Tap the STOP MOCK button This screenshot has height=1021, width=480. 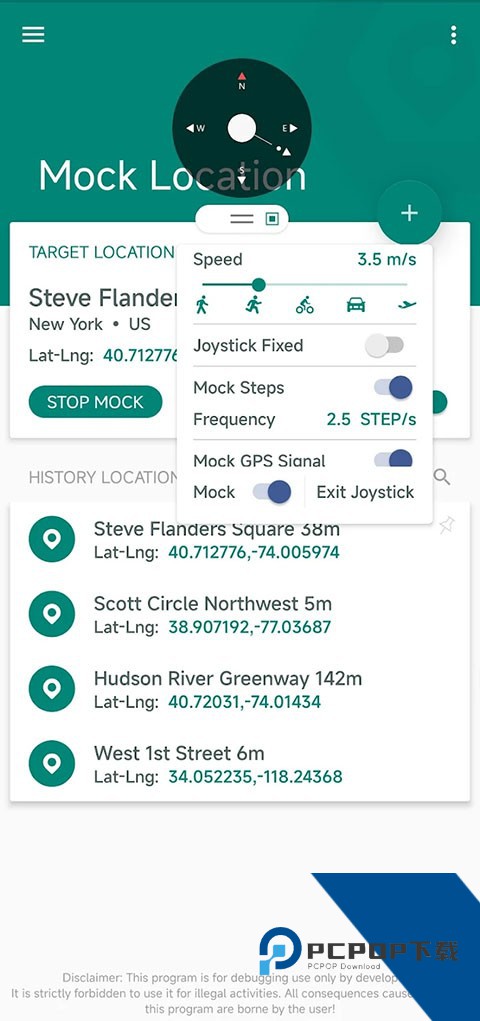click(95, 402)
